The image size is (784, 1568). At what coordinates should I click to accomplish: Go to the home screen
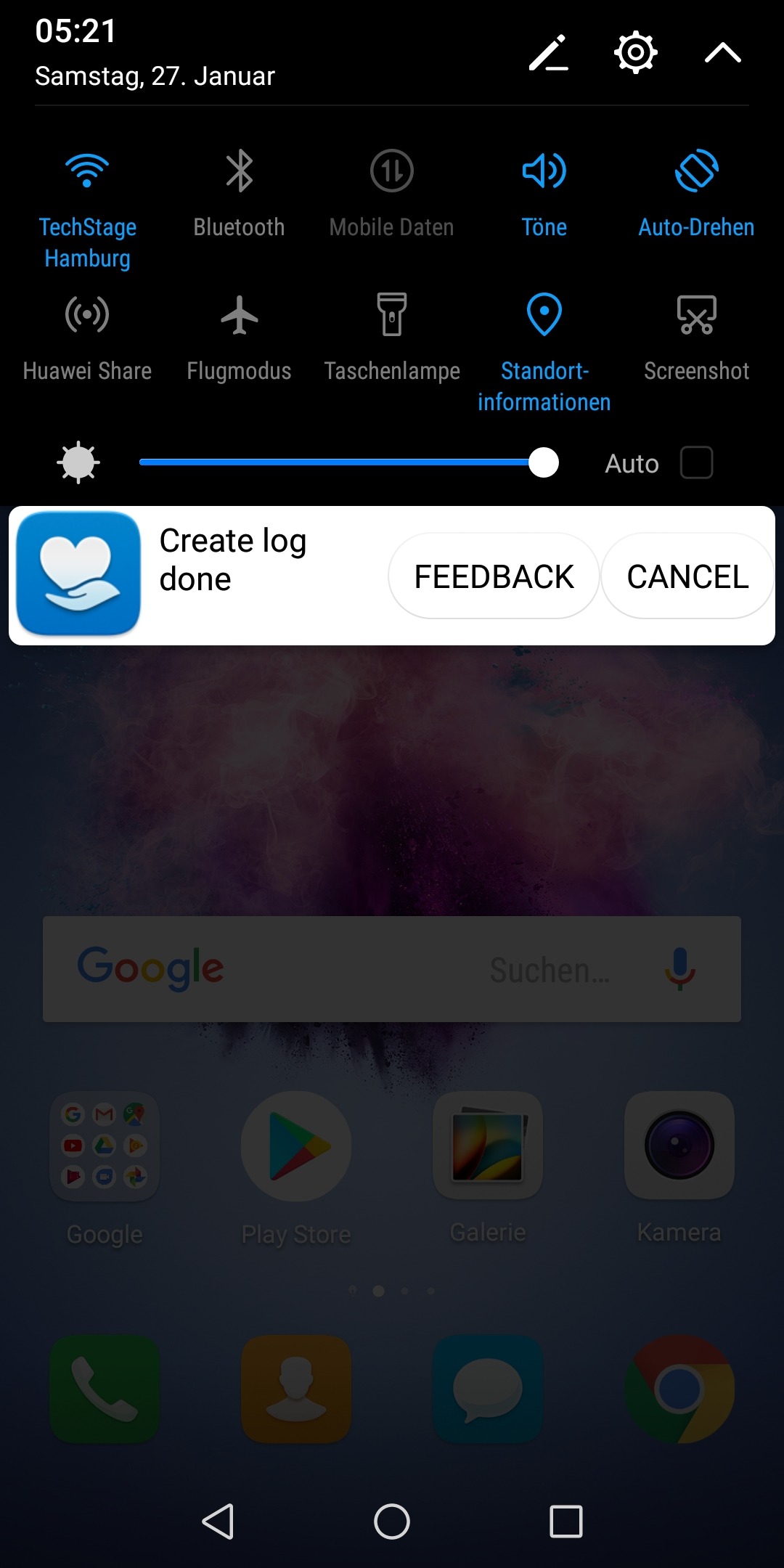(392, 1521)
